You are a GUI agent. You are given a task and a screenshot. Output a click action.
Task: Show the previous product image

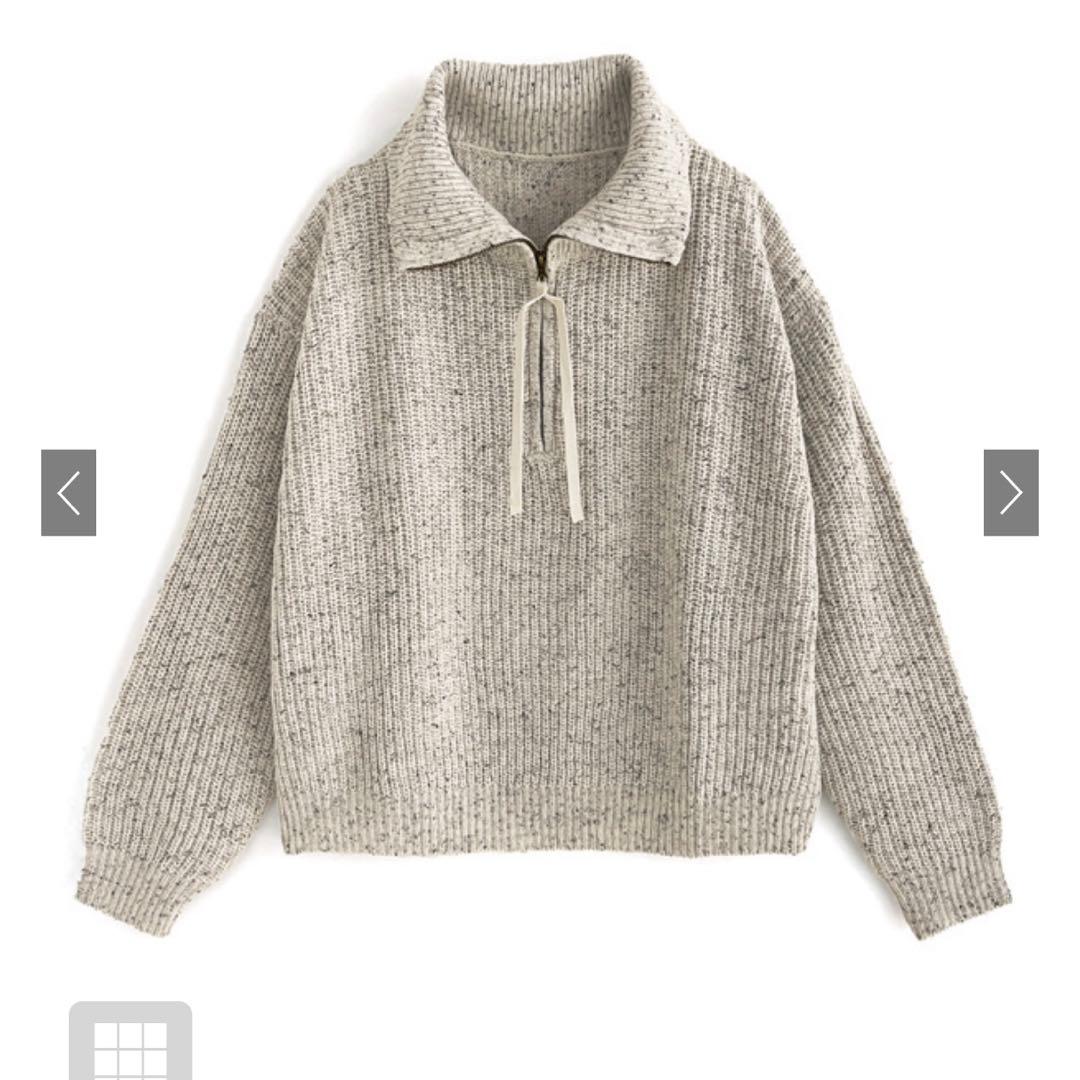coord(68,493)
